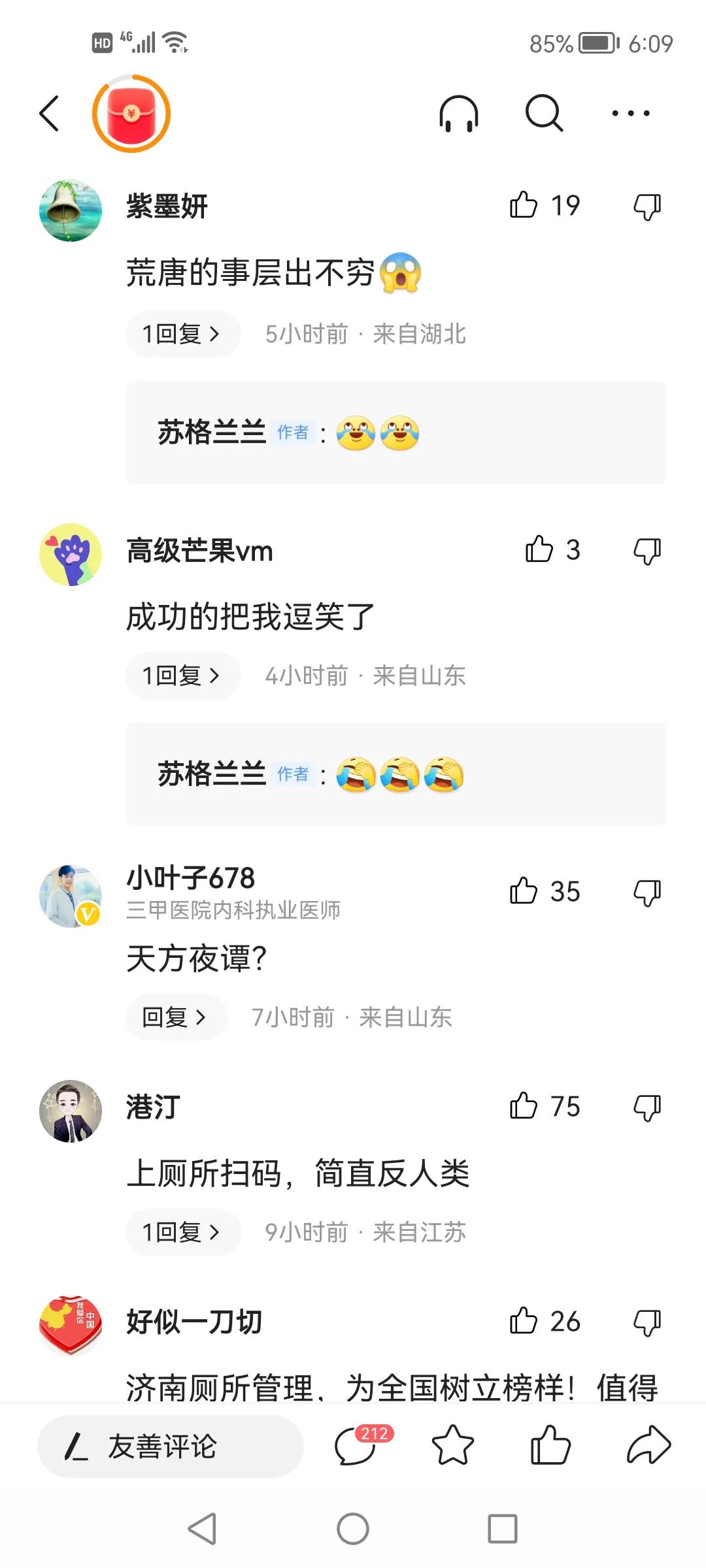Dislike 港汀's comment
The image size is (706, 1568).
pyautogui.click(x=647, y=1106)
